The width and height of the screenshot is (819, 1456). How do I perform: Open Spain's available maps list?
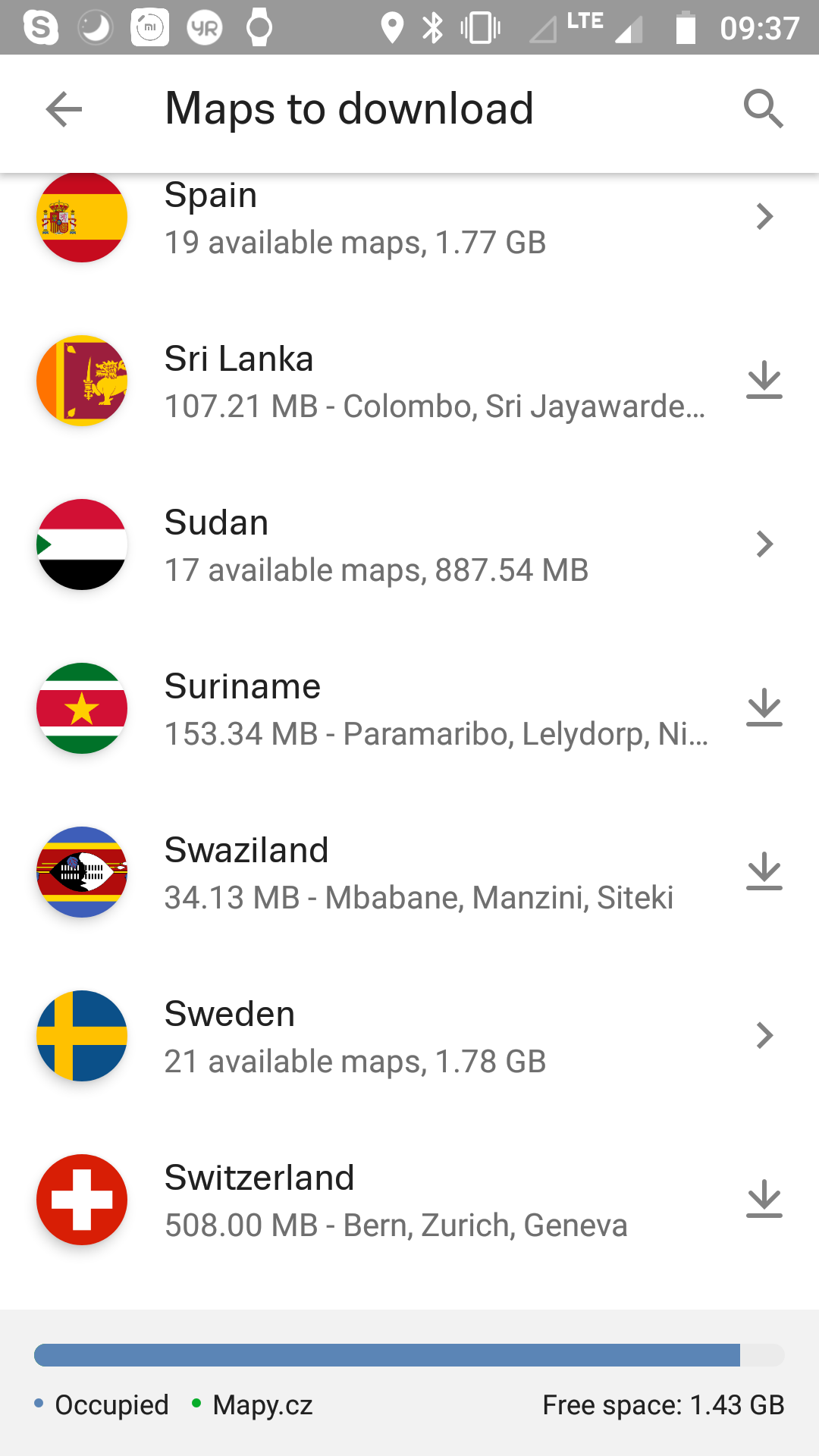[409, 218]
